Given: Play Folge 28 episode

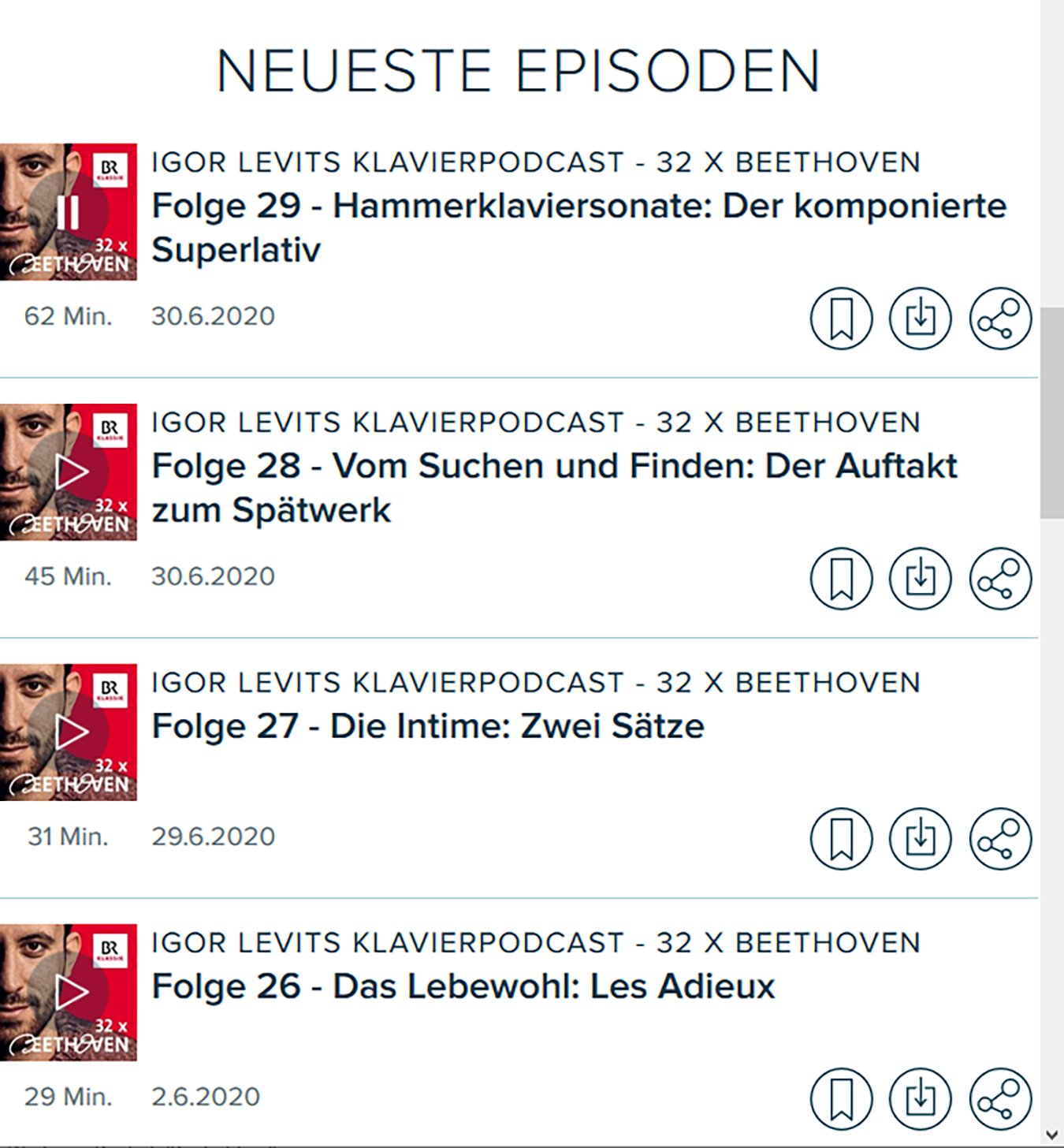Looking at the screenshot, I should (x=71, y=472).
